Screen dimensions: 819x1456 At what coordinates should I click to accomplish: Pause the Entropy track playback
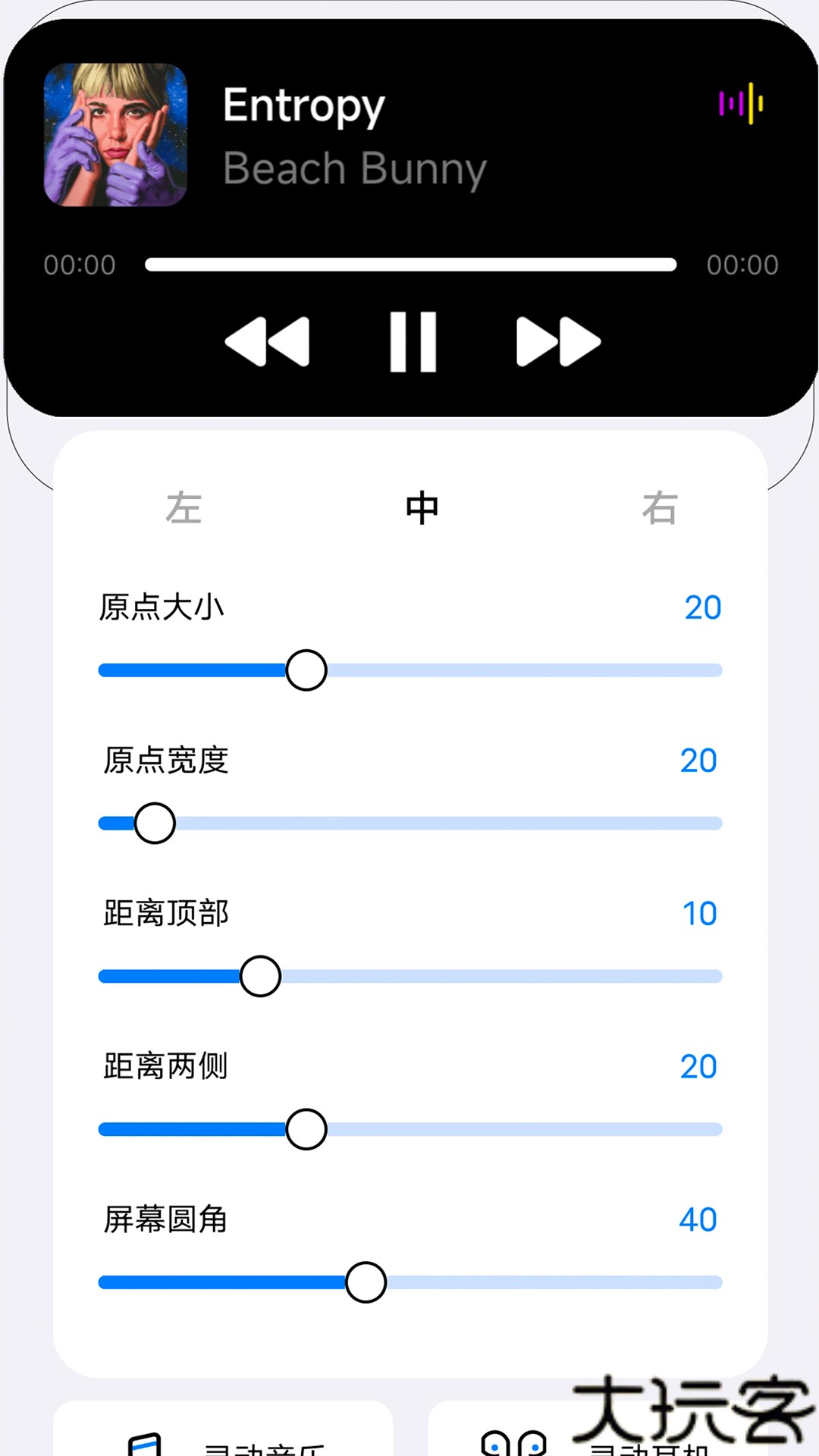click(x=415, y=341)
